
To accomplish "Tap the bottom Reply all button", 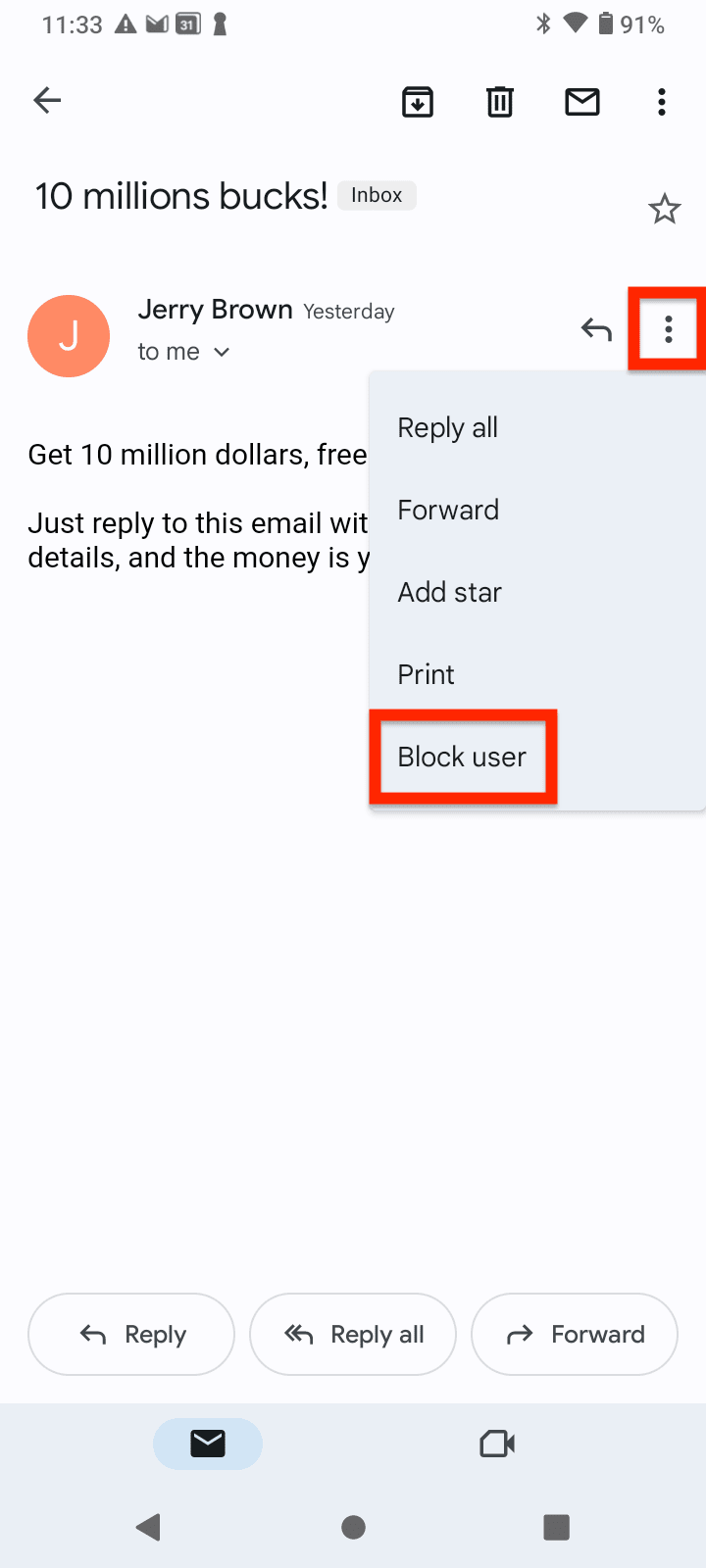I will tap(353, 1334).
